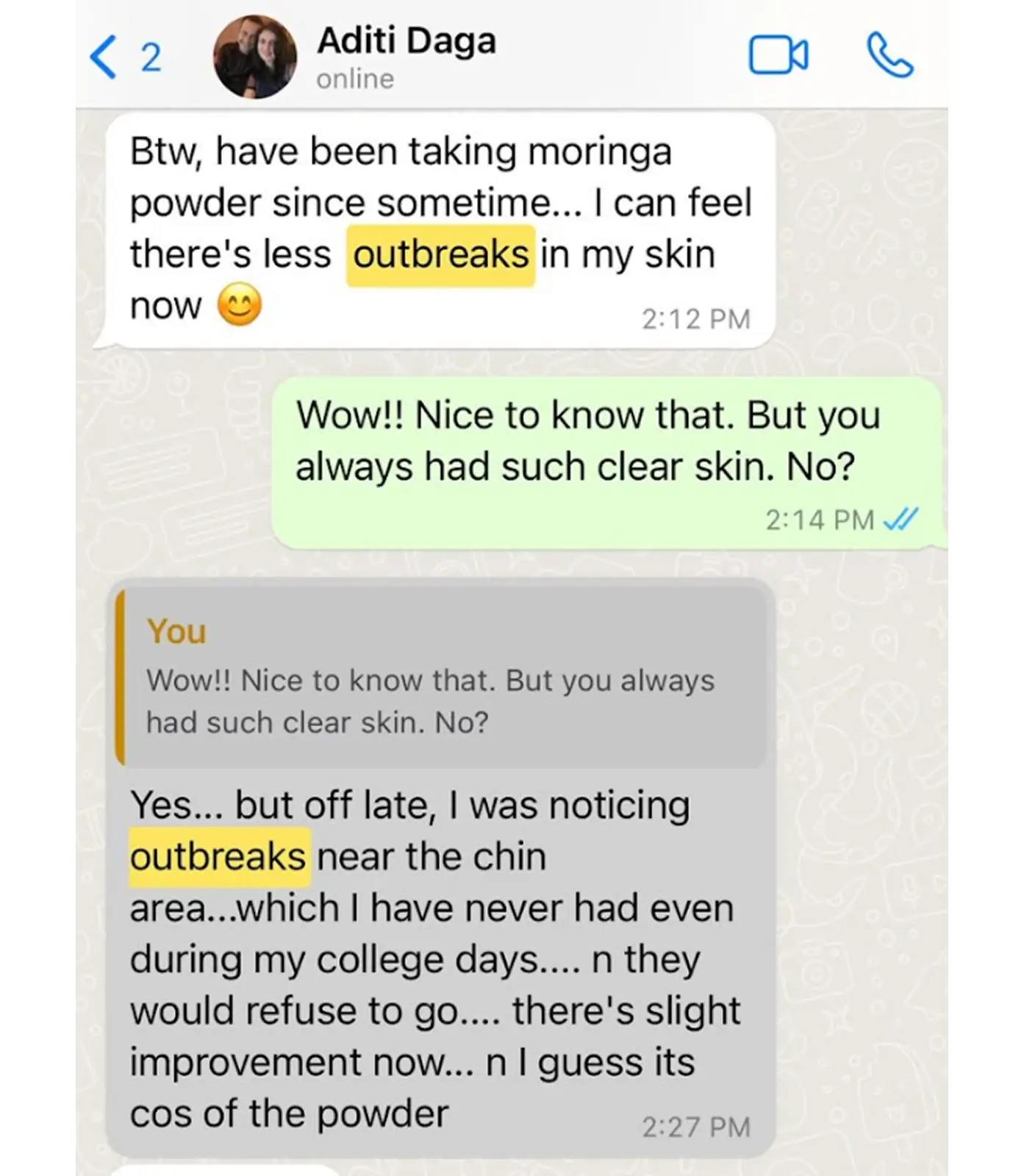The height and width of the screenshot is (1176, 1024).
Task: Start a video call with Aditi Daga
Action: point(778,56)
